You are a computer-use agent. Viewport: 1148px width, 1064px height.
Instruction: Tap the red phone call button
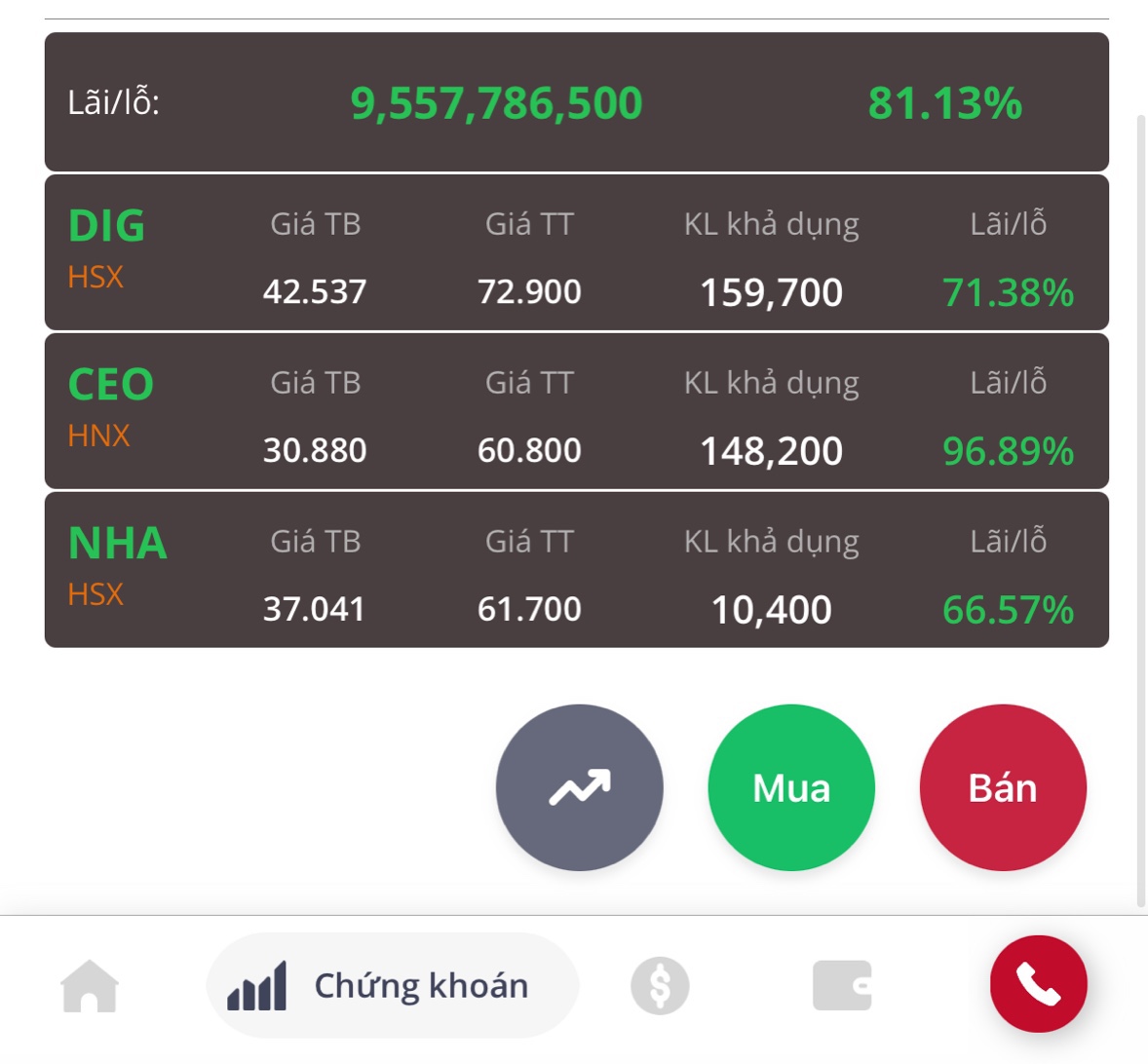pyautogui.click(x=1038, y=984)
